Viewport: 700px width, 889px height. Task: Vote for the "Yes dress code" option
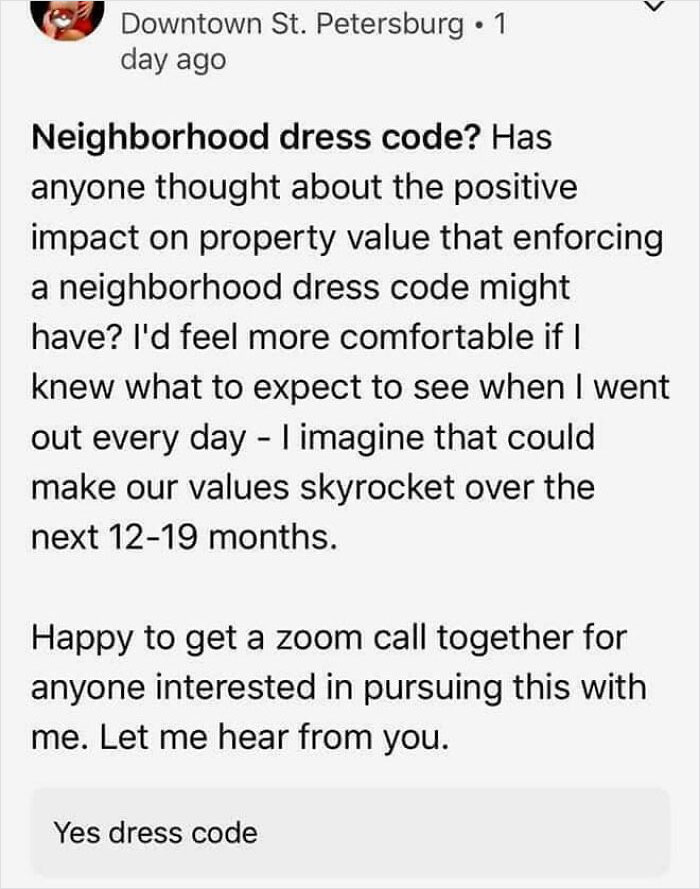pyautogui.click(x=350, y=832)
